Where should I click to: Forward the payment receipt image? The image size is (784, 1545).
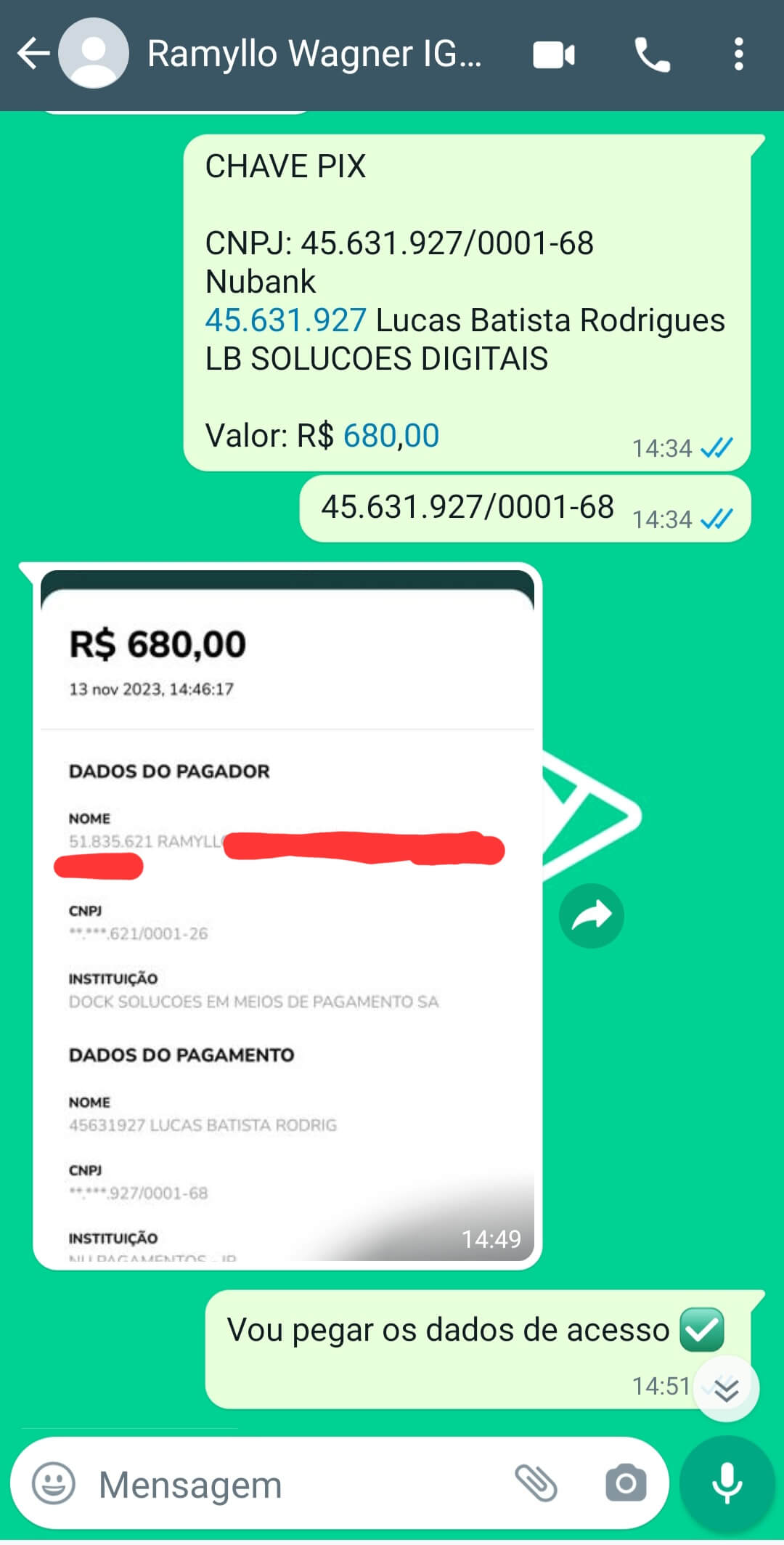(591, 915)
